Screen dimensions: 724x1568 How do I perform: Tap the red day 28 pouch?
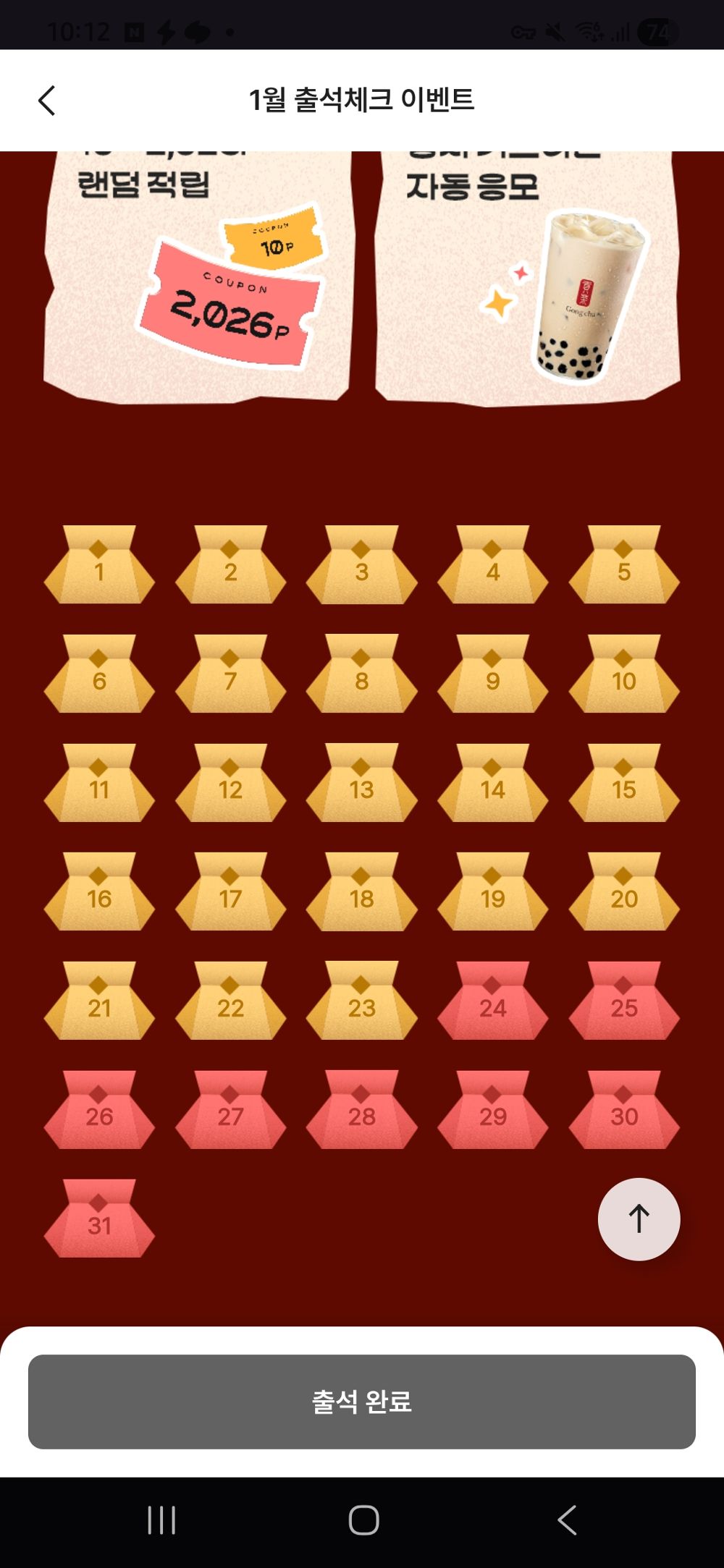361,1111
